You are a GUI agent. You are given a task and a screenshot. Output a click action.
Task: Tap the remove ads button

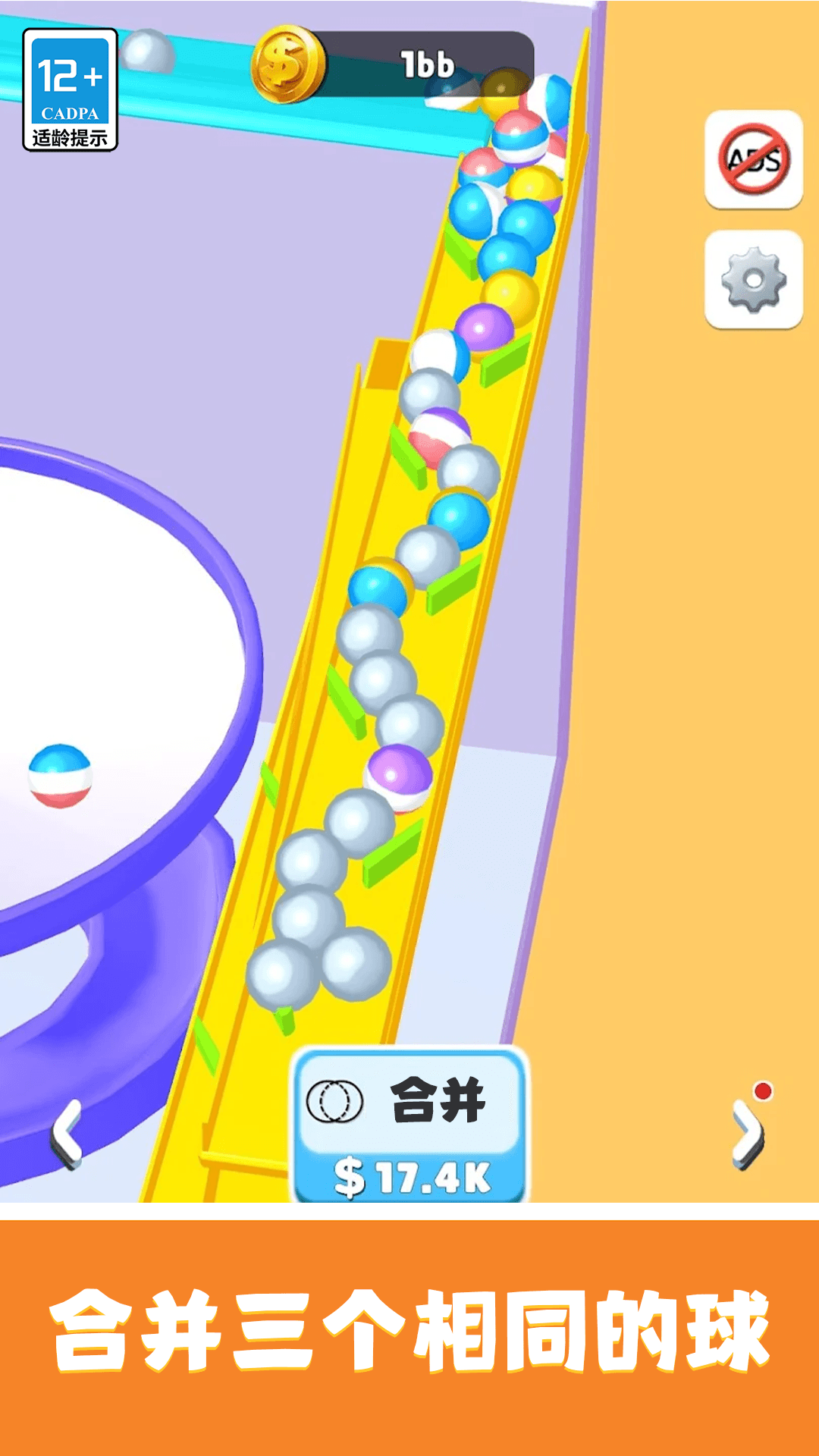[x=753, y=159]
